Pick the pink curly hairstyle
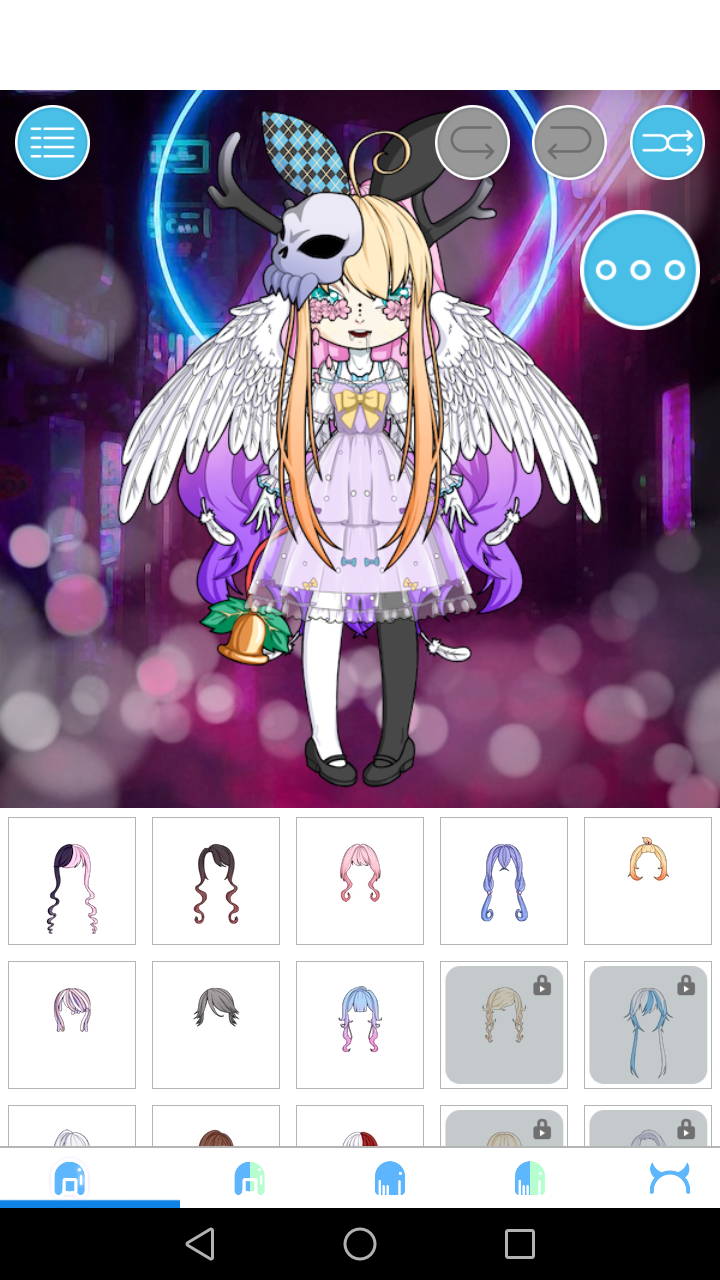 360,881
